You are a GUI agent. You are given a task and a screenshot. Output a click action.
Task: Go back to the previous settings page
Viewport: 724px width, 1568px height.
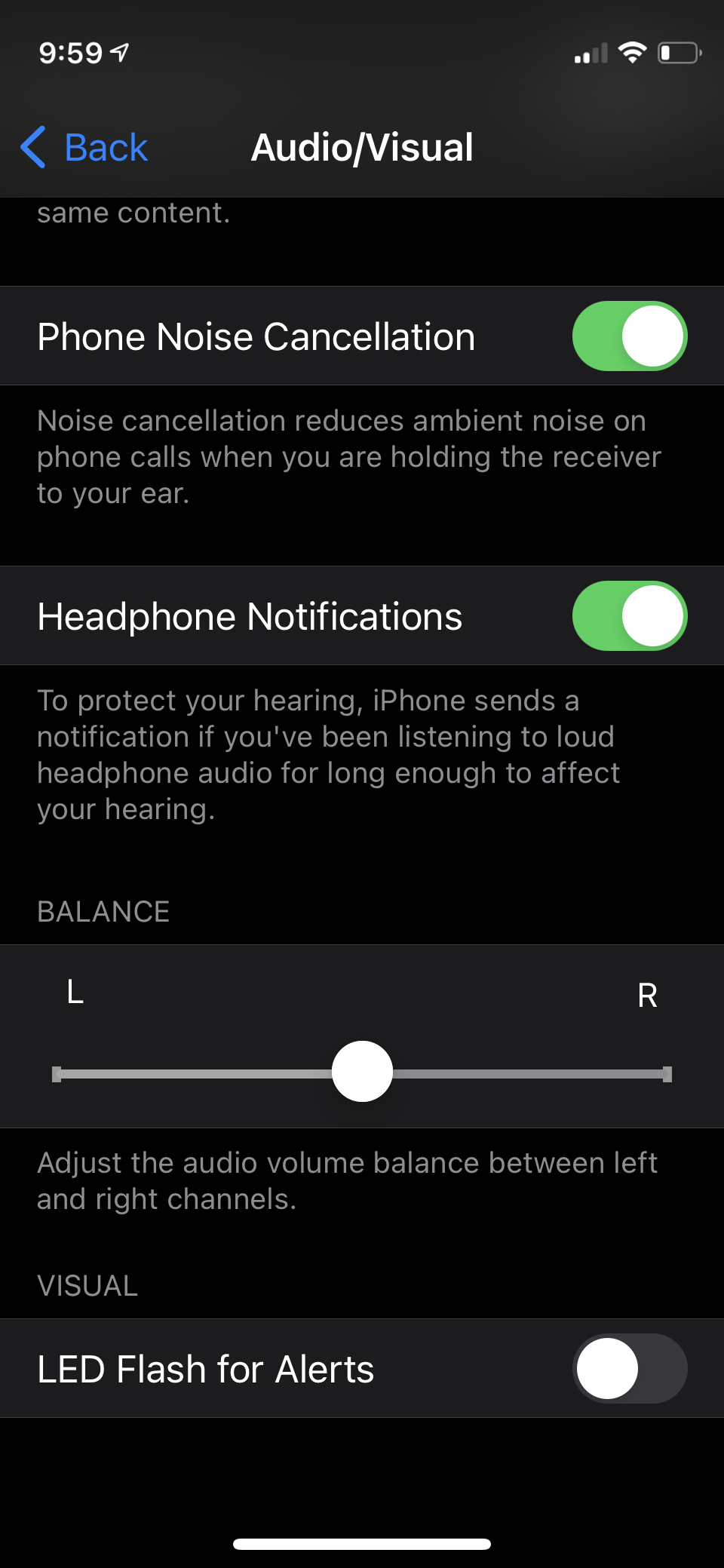84,147
